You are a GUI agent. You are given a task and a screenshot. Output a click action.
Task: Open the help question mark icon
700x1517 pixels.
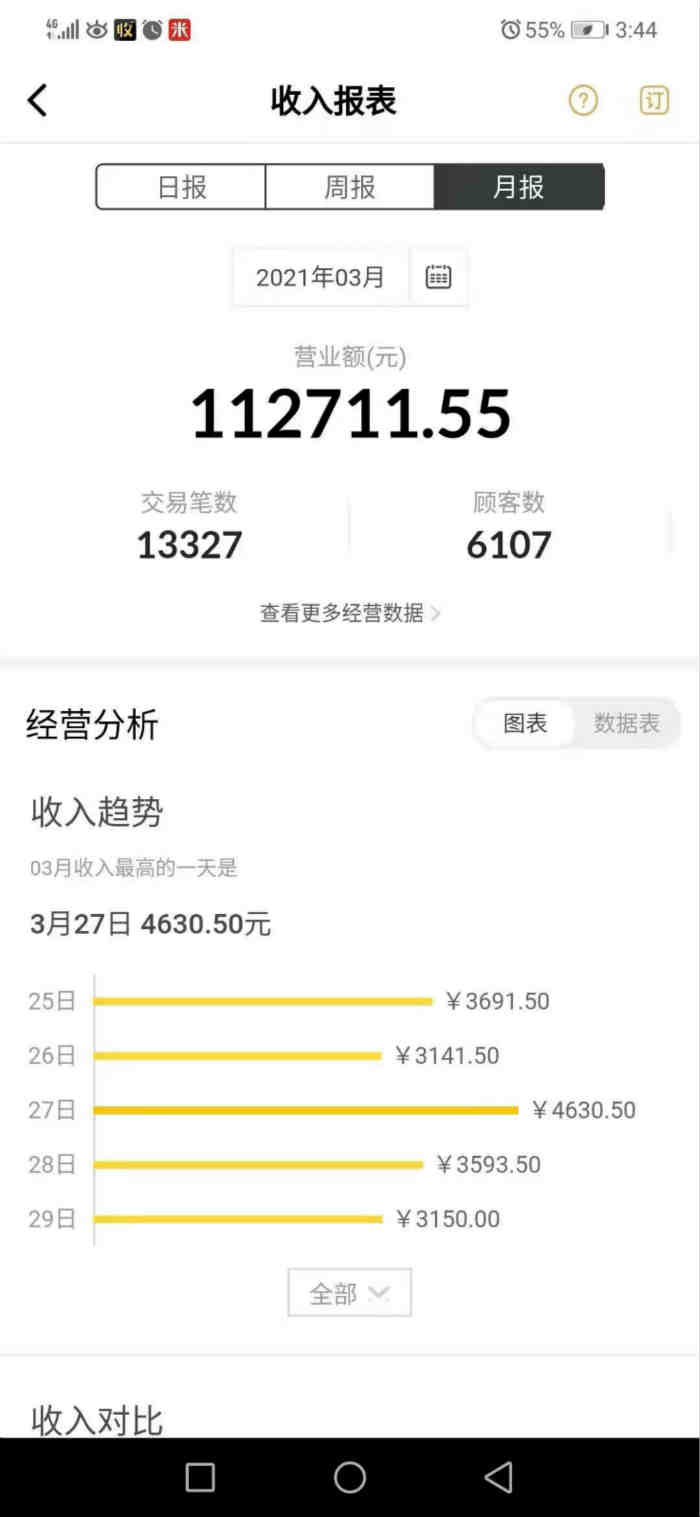coord(583,101)
